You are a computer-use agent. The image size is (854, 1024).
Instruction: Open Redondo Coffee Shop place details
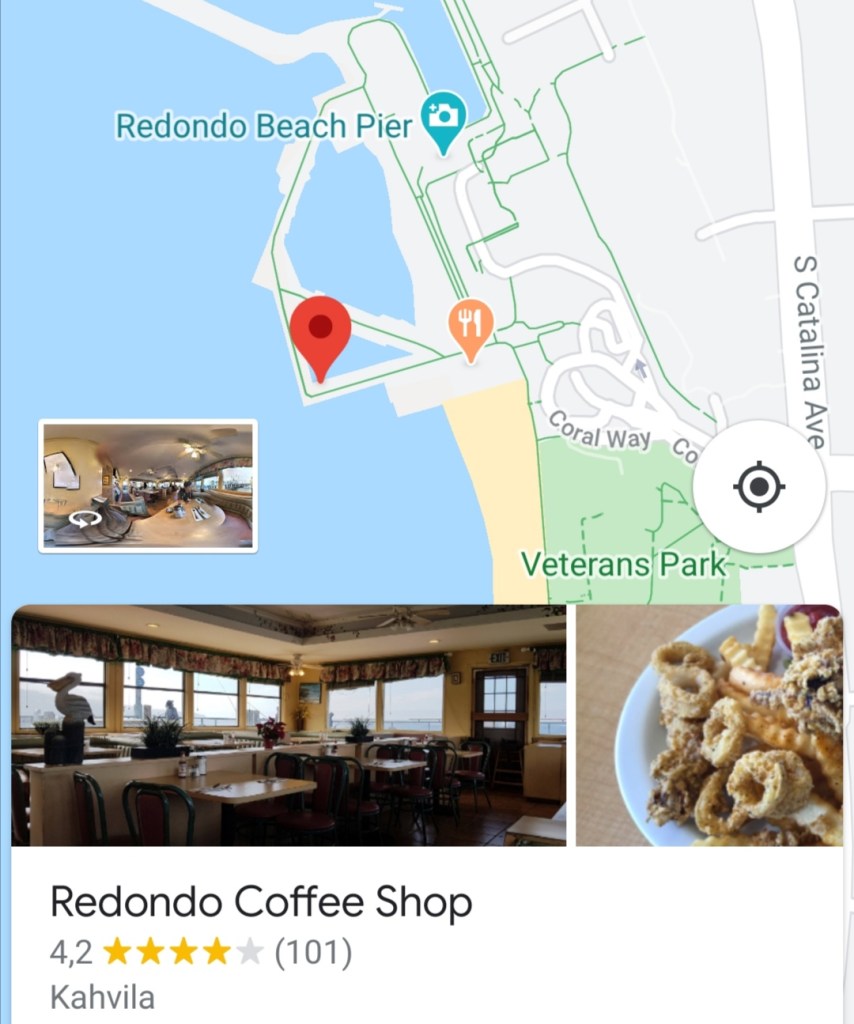(261, 903)
